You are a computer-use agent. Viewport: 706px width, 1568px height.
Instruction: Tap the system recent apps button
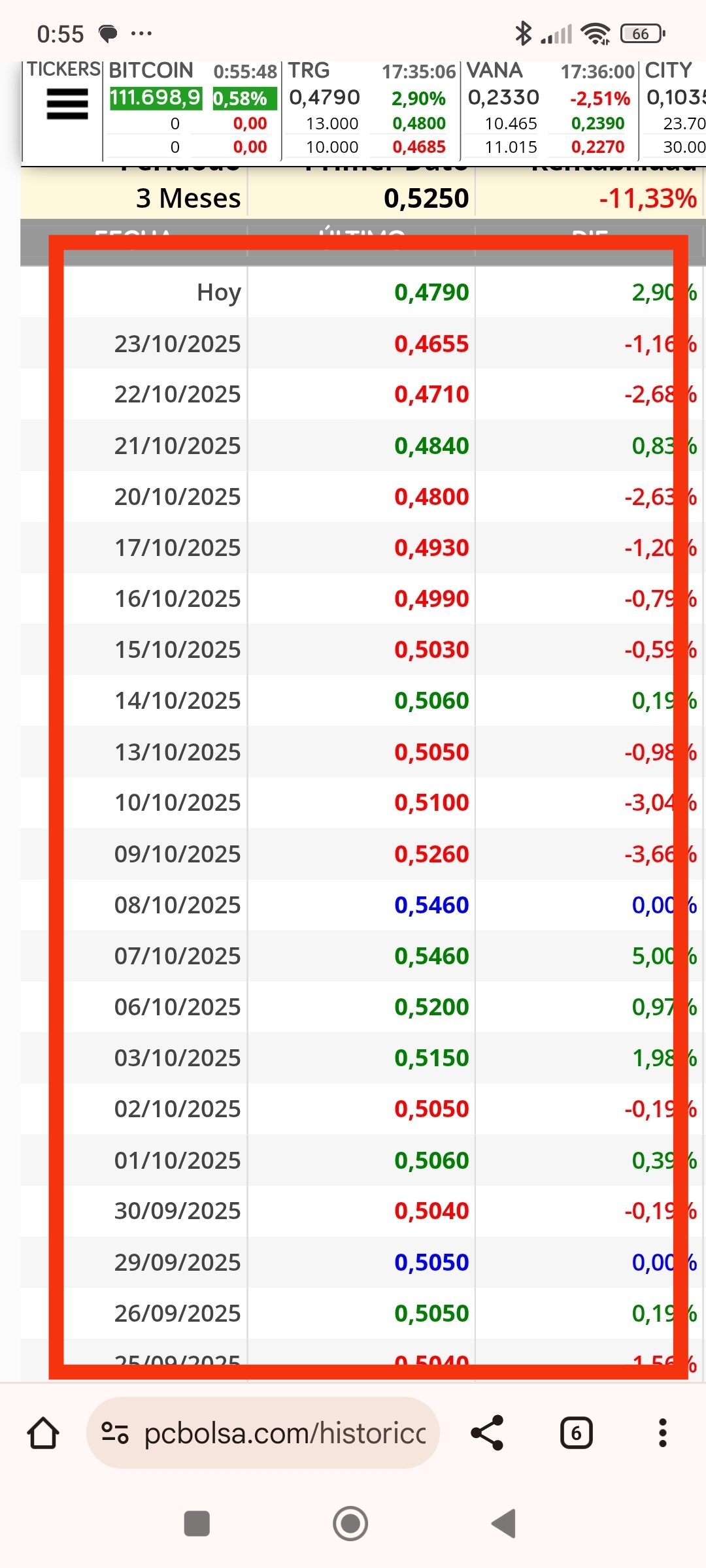197,1524
